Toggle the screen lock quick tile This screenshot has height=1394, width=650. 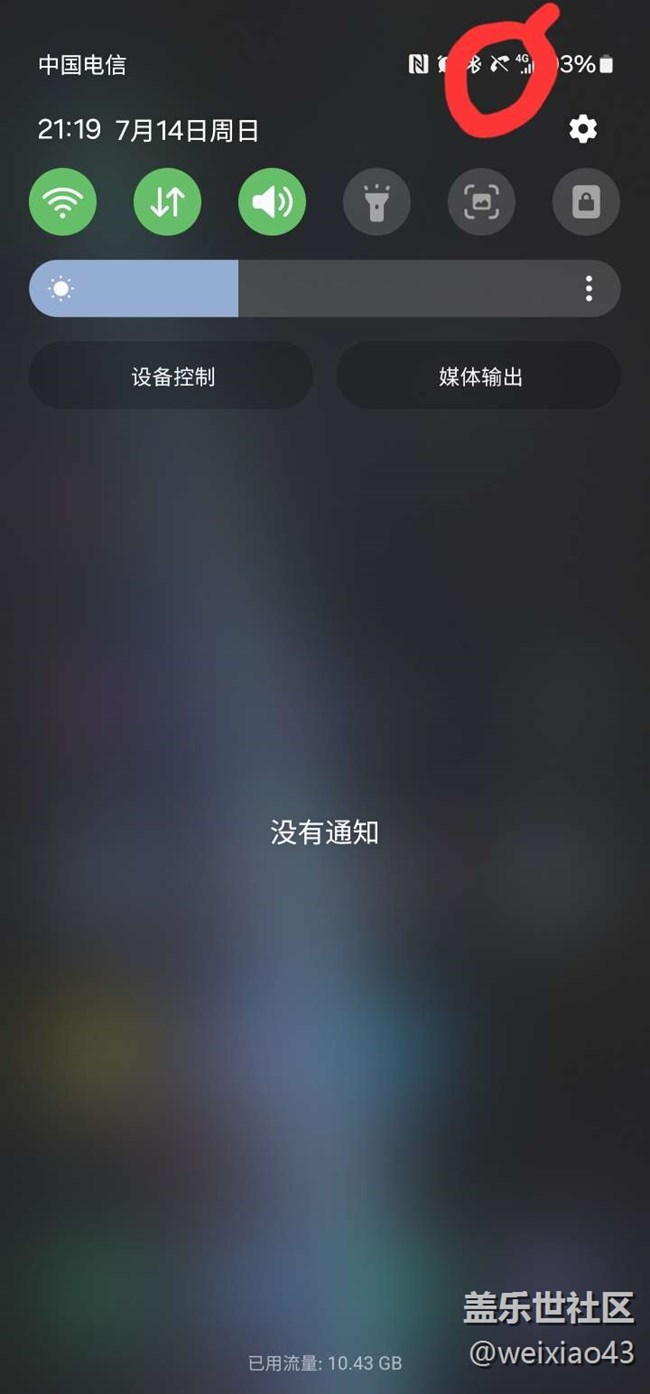[x=586, y=202]
